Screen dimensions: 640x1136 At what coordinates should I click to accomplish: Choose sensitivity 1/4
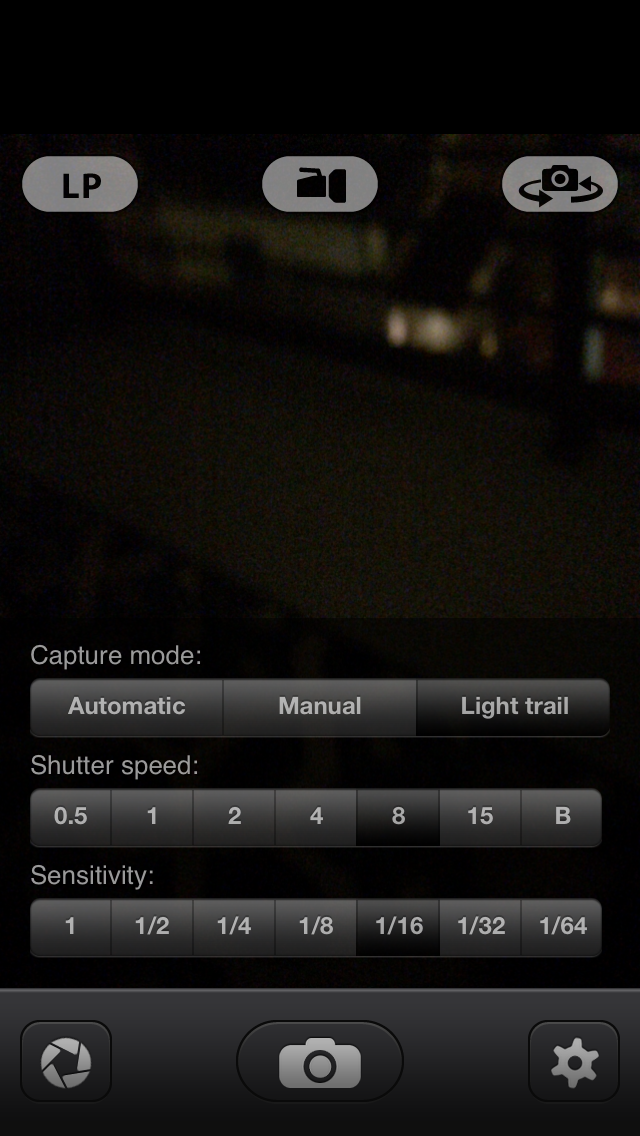pos(234,927)
